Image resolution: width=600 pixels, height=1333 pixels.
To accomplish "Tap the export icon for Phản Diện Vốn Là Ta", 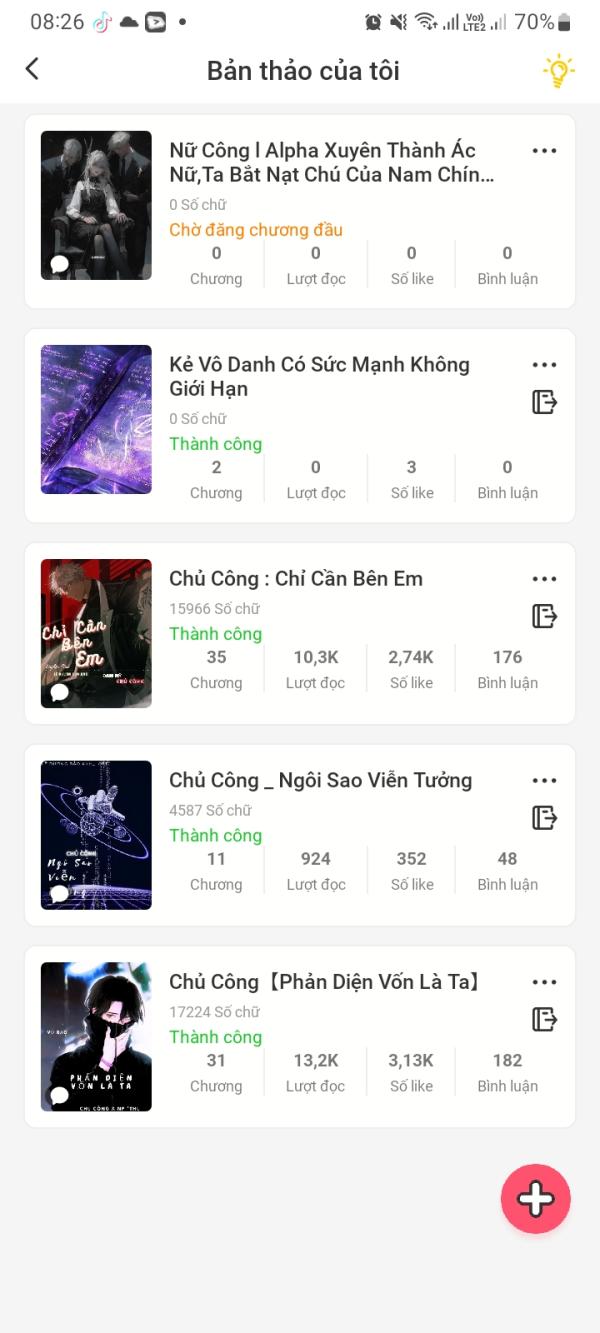I will point(544,1020).
